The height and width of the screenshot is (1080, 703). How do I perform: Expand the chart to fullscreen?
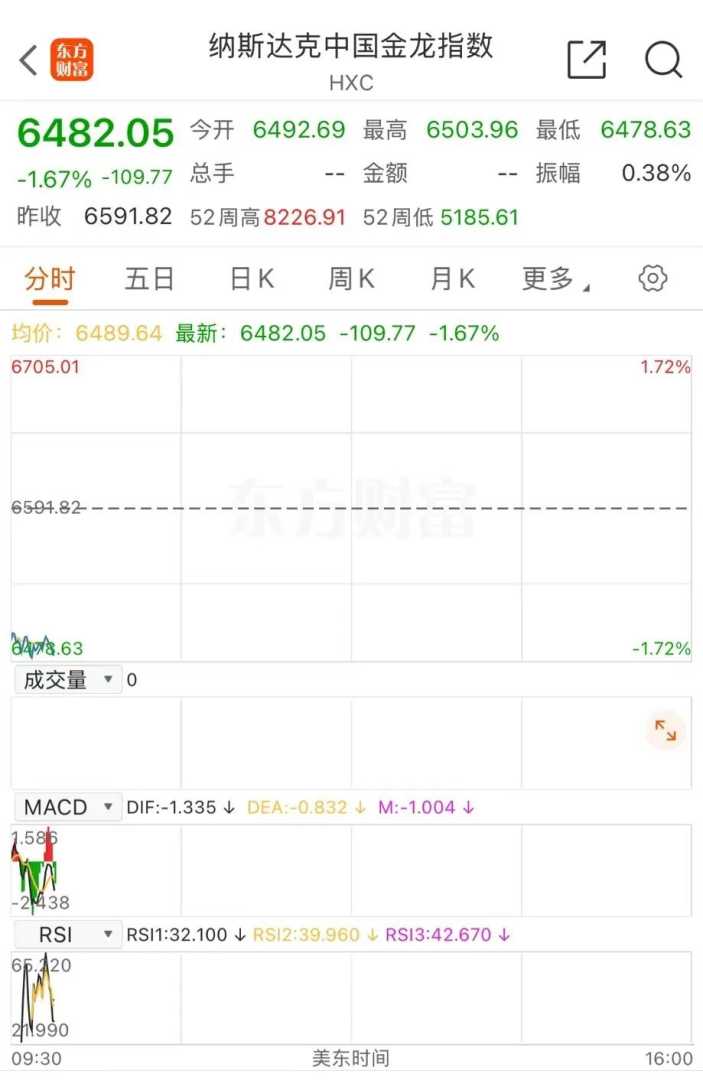(665, 730)
